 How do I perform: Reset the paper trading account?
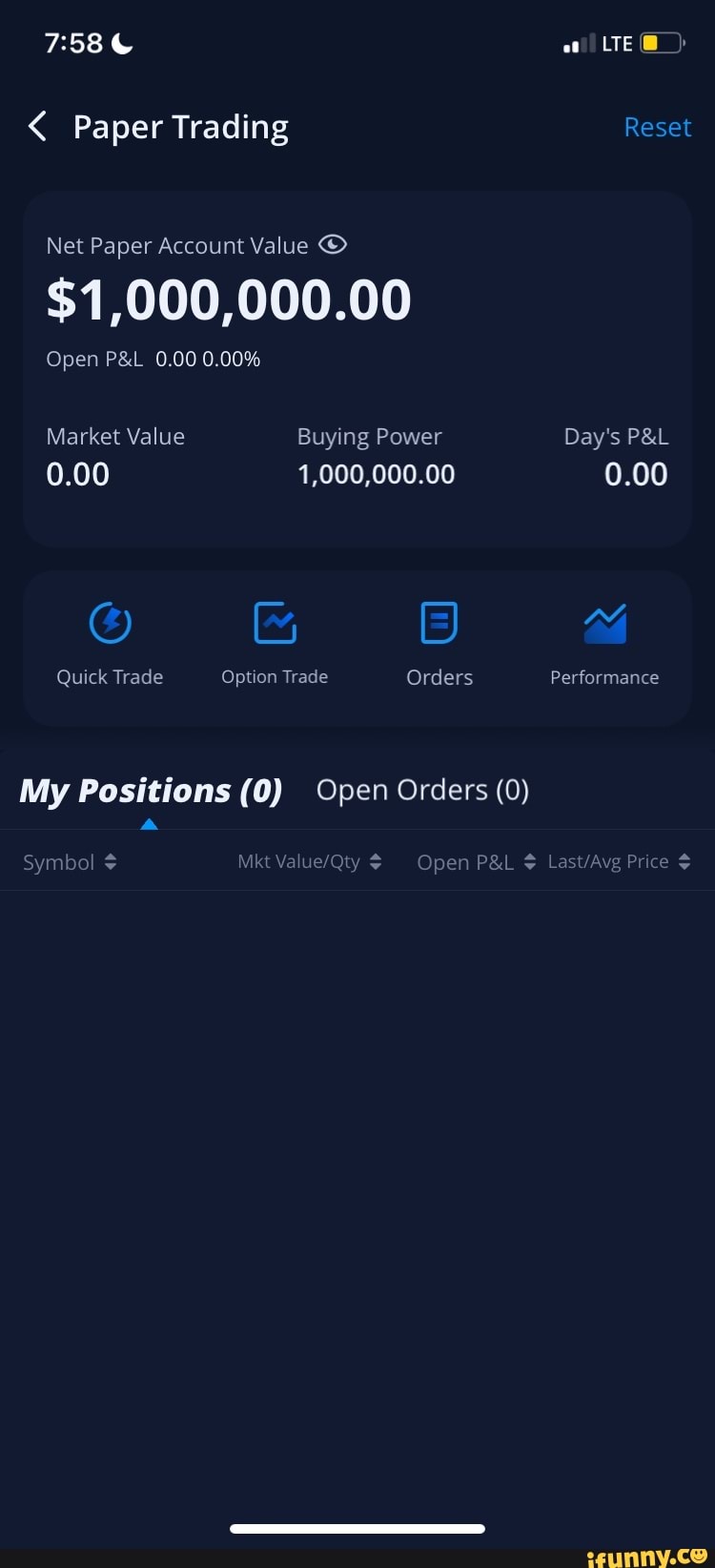657,127
